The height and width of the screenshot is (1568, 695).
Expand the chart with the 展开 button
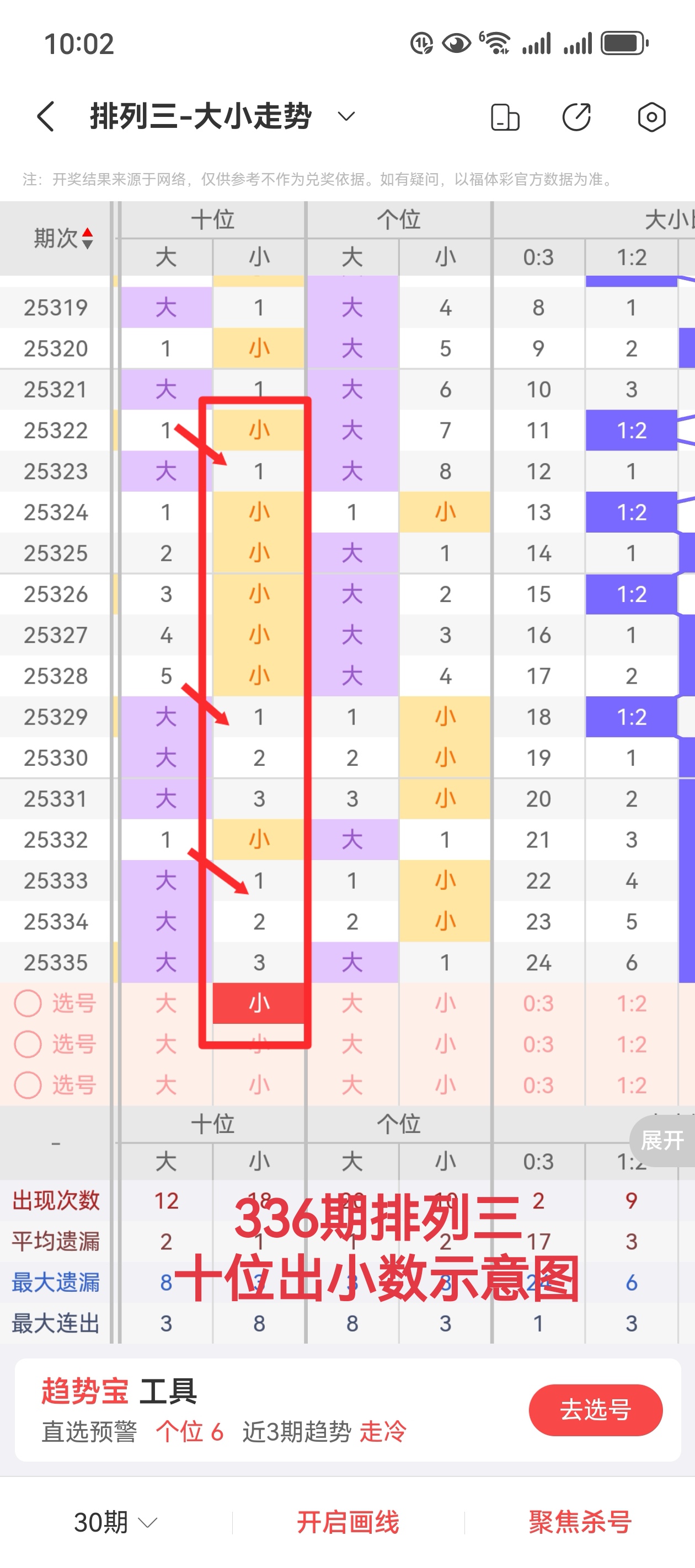[661, 1141]
